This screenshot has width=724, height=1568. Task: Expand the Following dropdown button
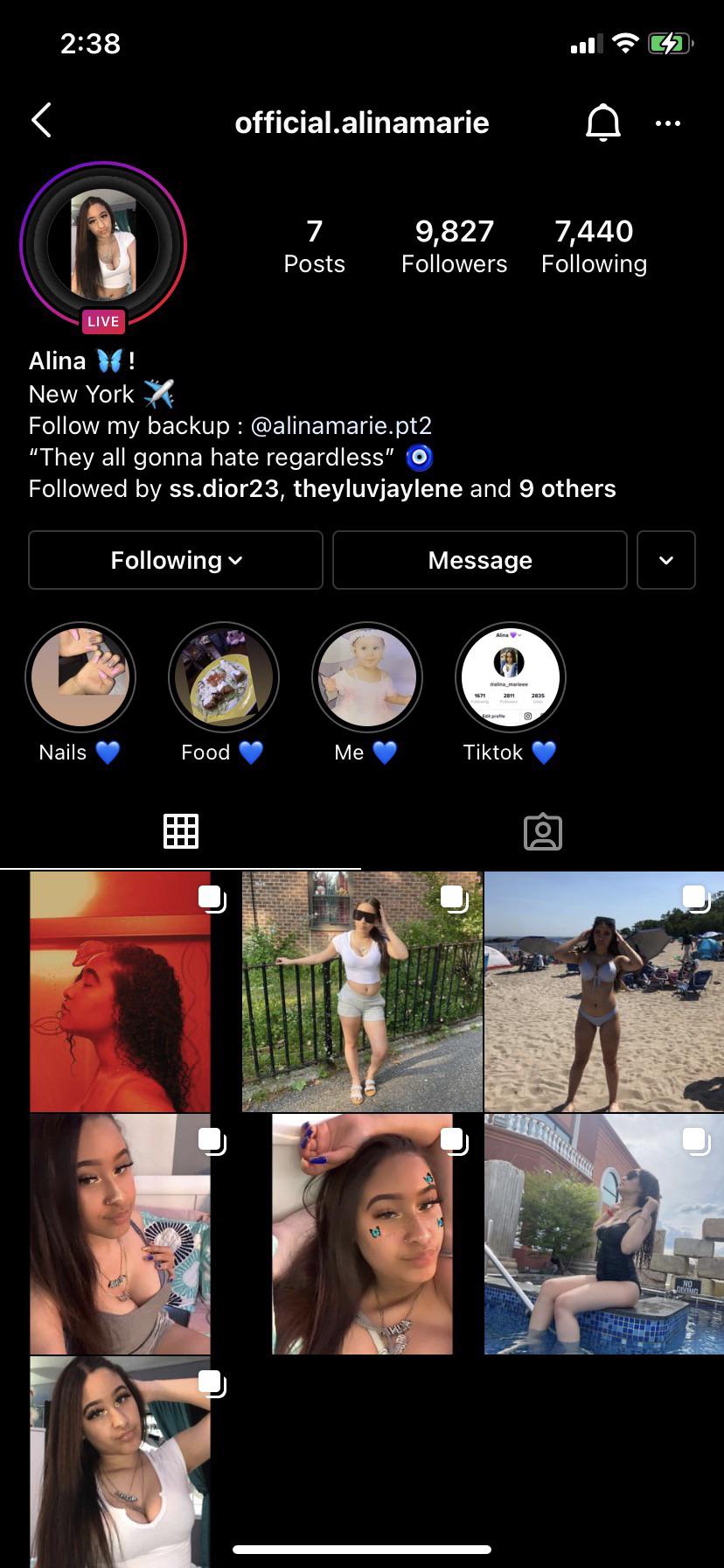pyautogui.click(x=176, y=560)
